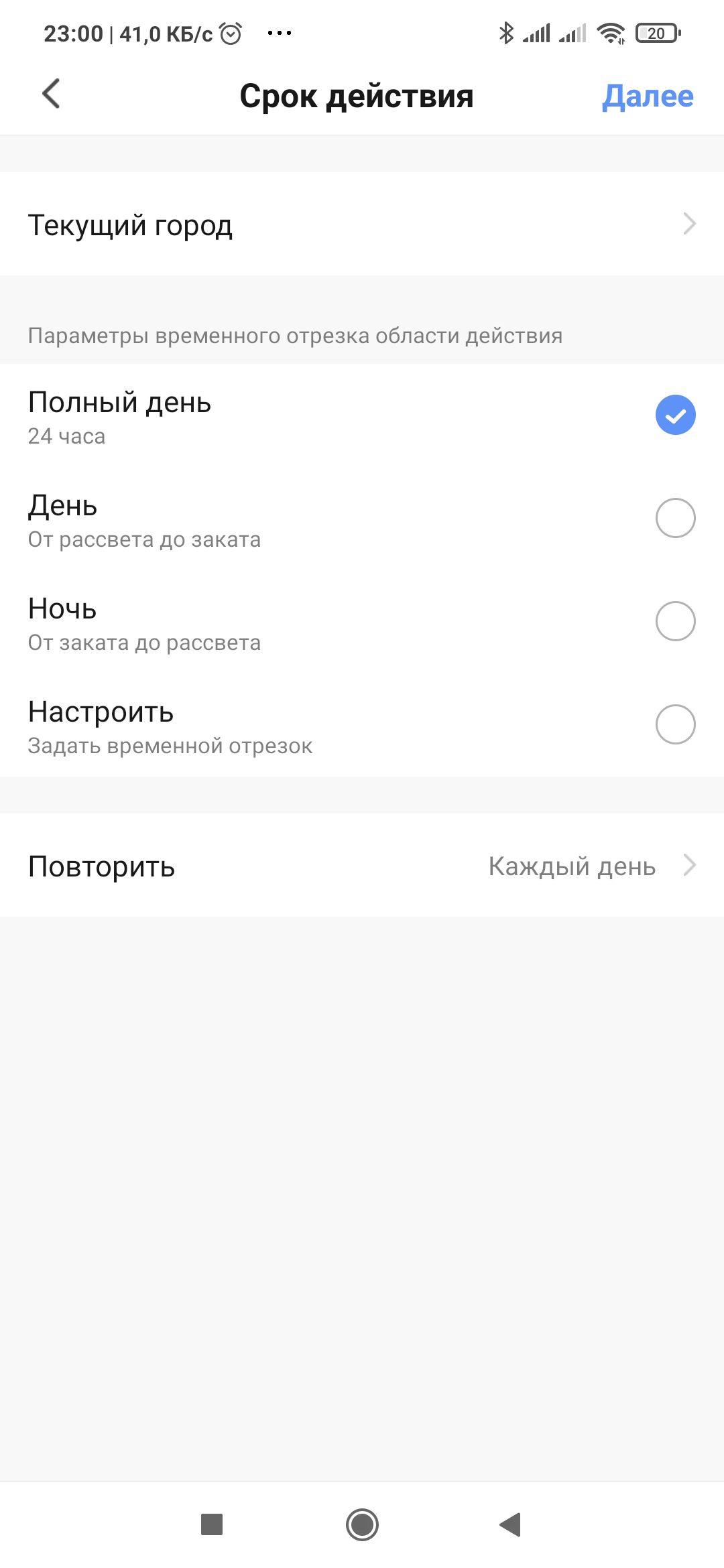Open the recent apps view
The width and height of the screenshot is (724, 1568).
click(212, 1524)
